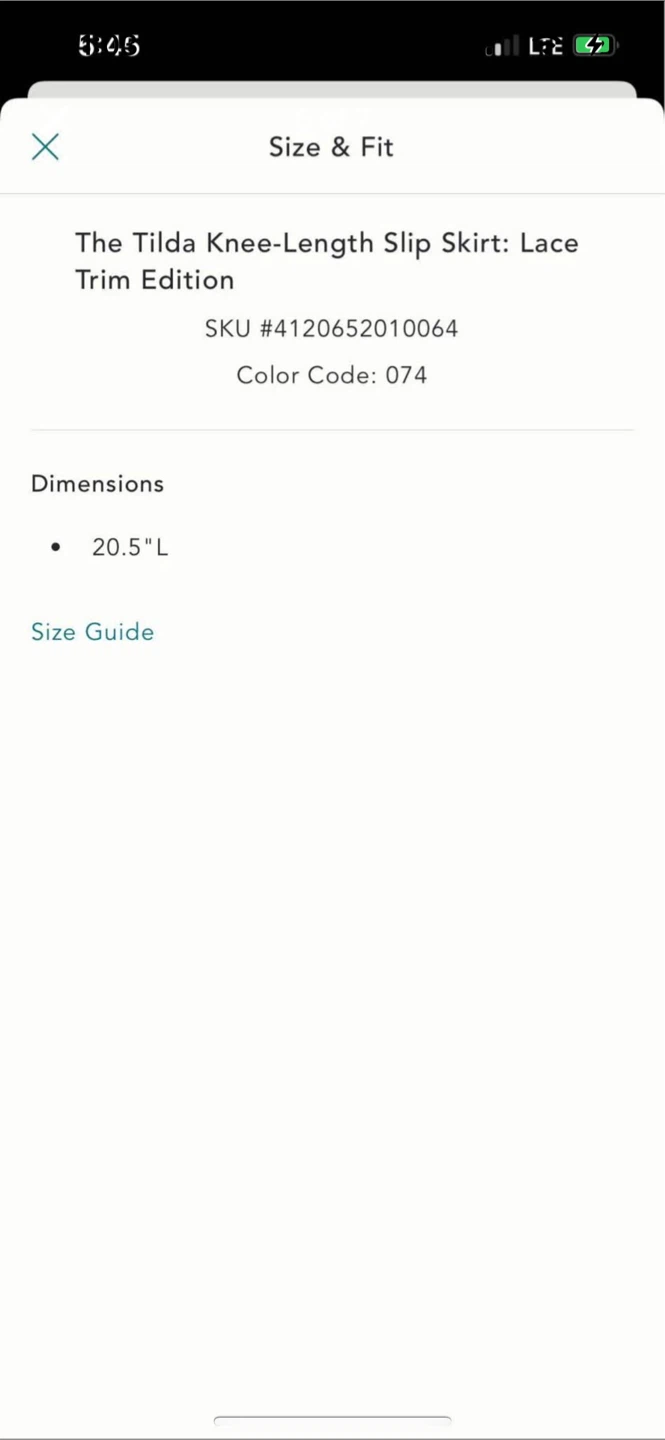Screen dimensions: 665x1440
Task: Open the Size Guide link
Action: (92, 632)
